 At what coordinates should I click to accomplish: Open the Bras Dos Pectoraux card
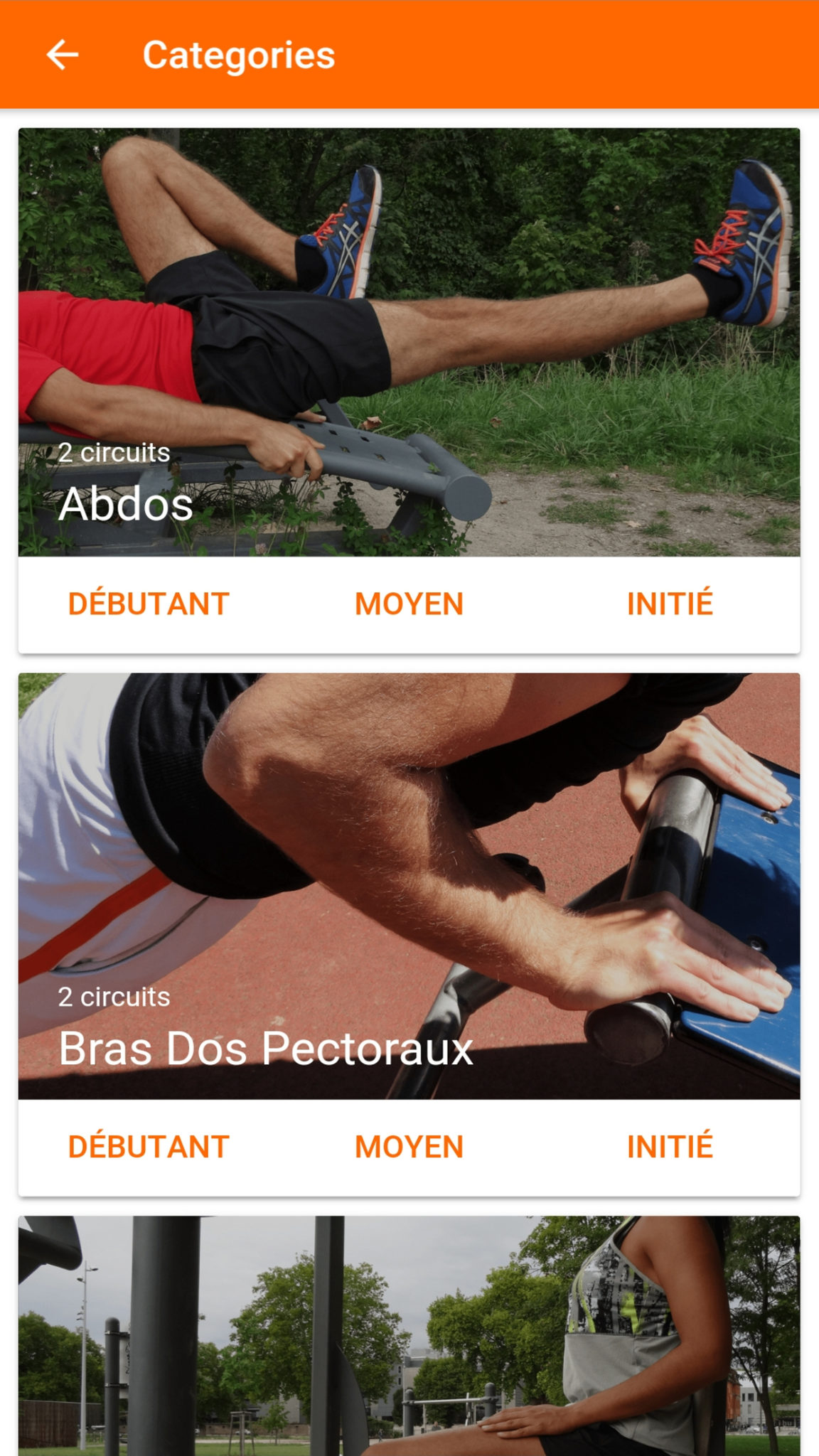click(x=409, y=886)
